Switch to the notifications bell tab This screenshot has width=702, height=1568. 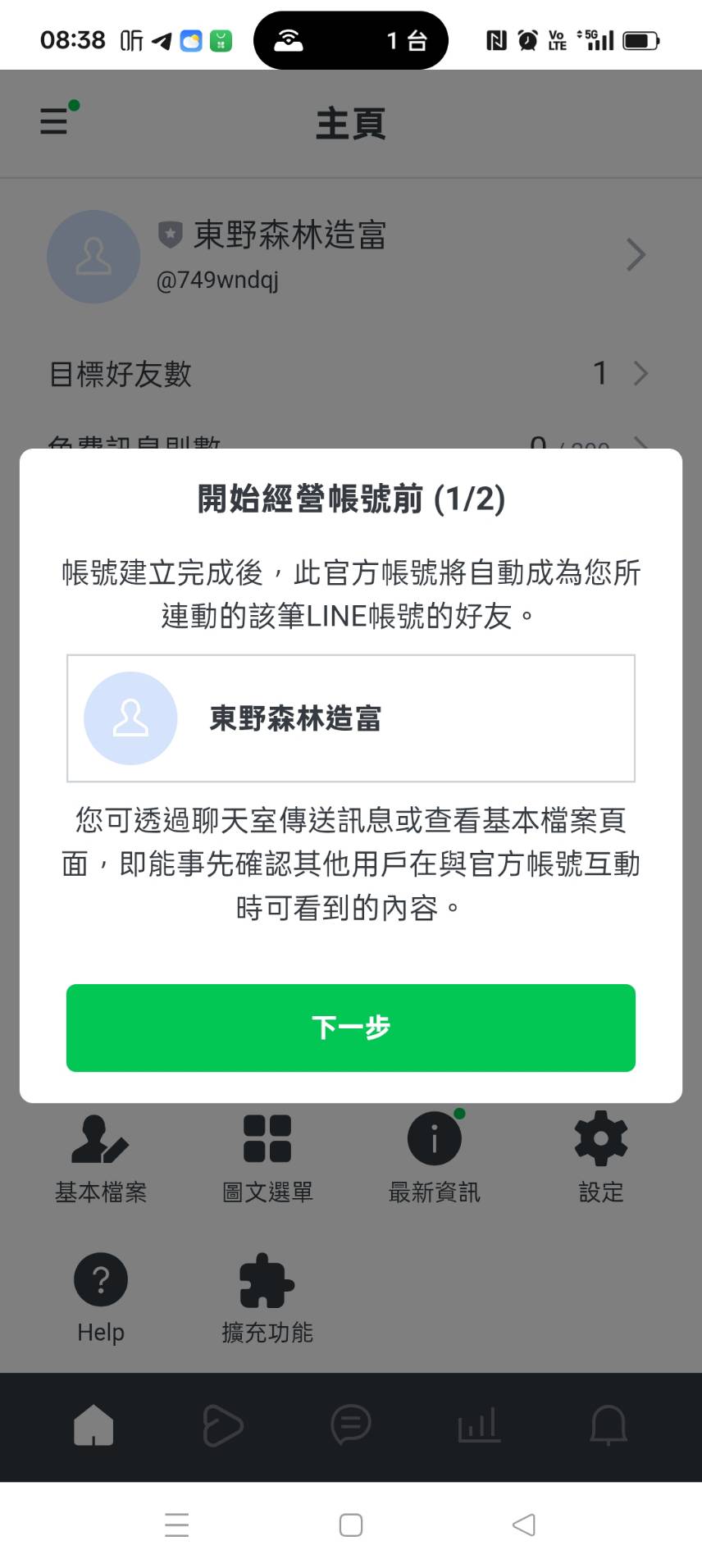[x=609, y=1425]
